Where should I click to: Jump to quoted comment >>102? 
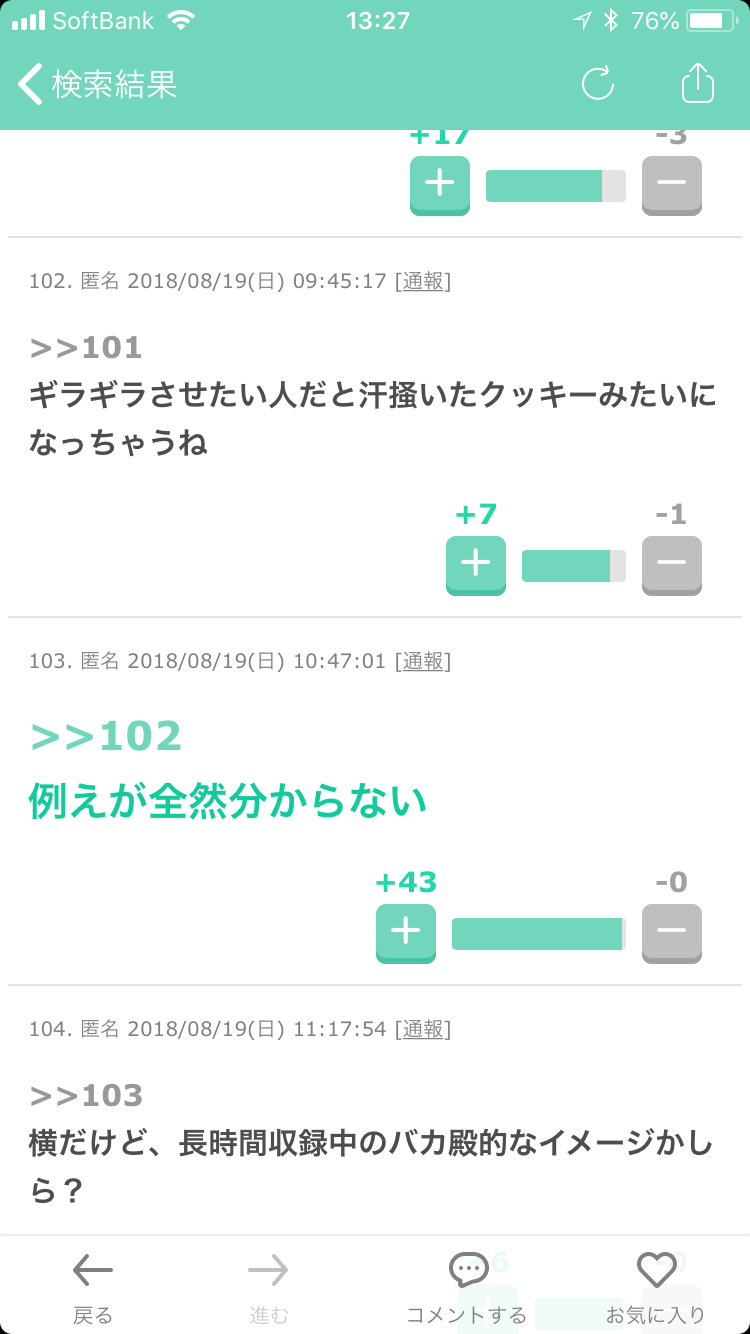pos(106,736)
